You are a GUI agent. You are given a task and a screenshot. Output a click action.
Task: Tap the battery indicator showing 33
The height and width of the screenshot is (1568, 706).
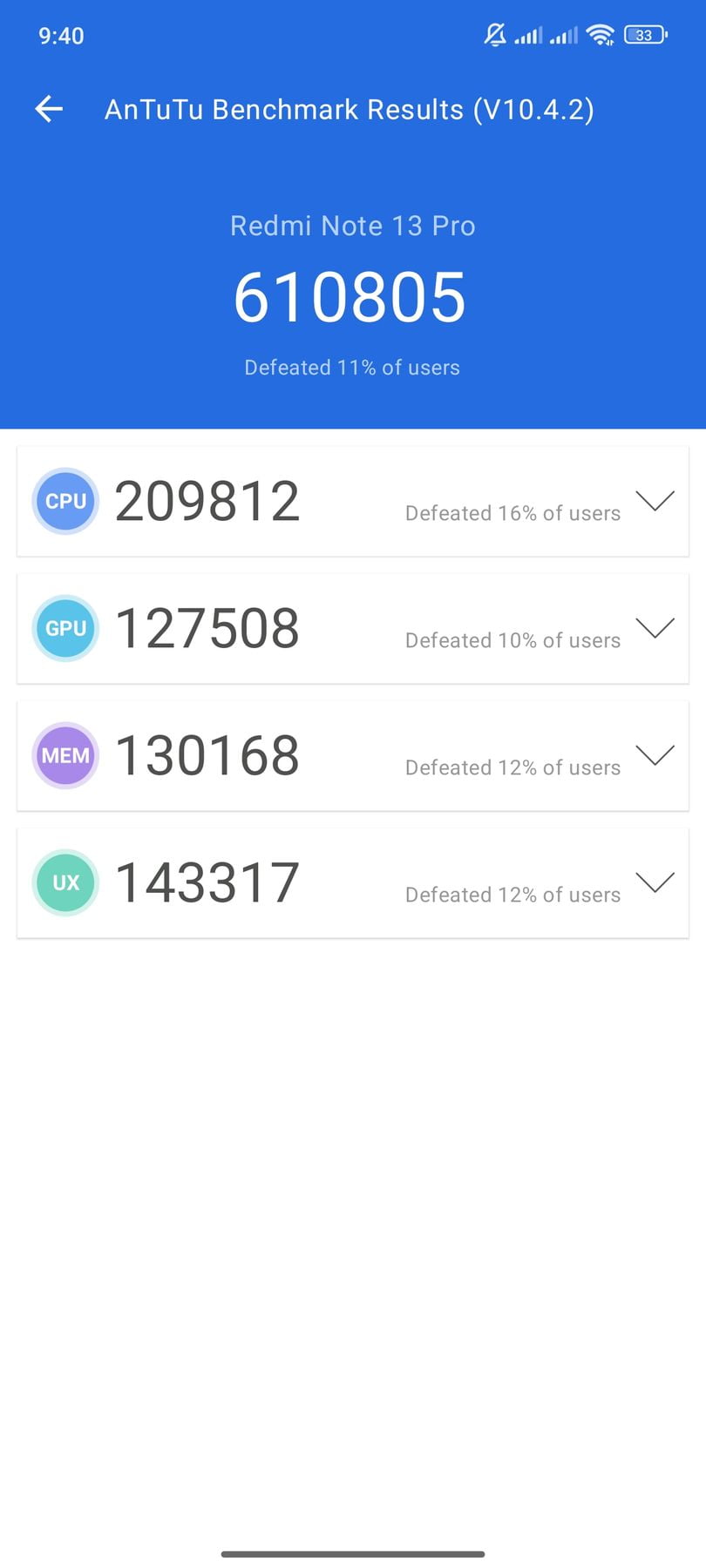click(x=644, y=35)
